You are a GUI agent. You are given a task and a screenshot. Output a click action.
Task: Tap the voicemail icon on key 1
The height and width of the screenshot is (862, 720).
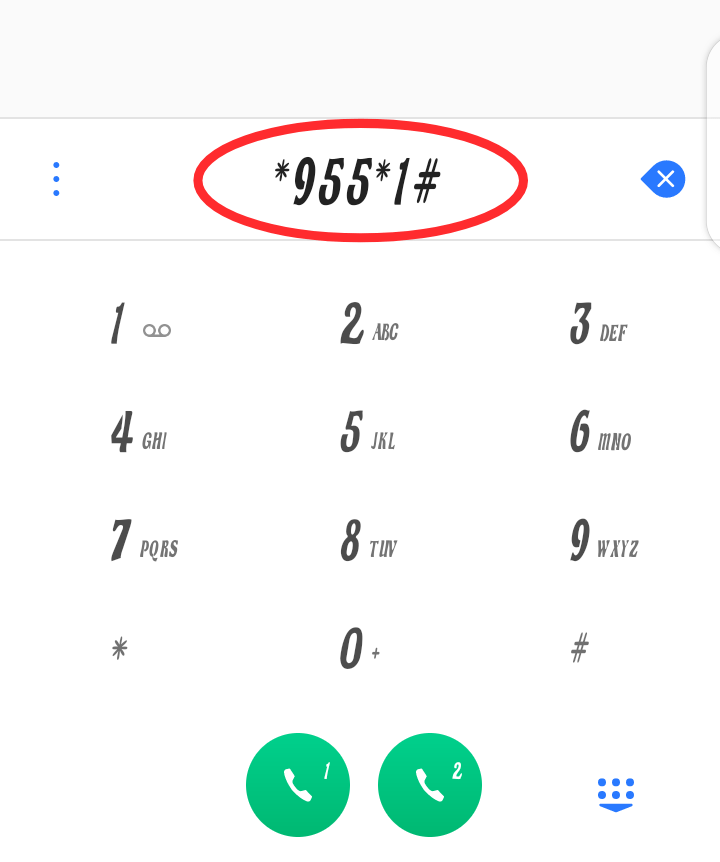pos(155,329)
